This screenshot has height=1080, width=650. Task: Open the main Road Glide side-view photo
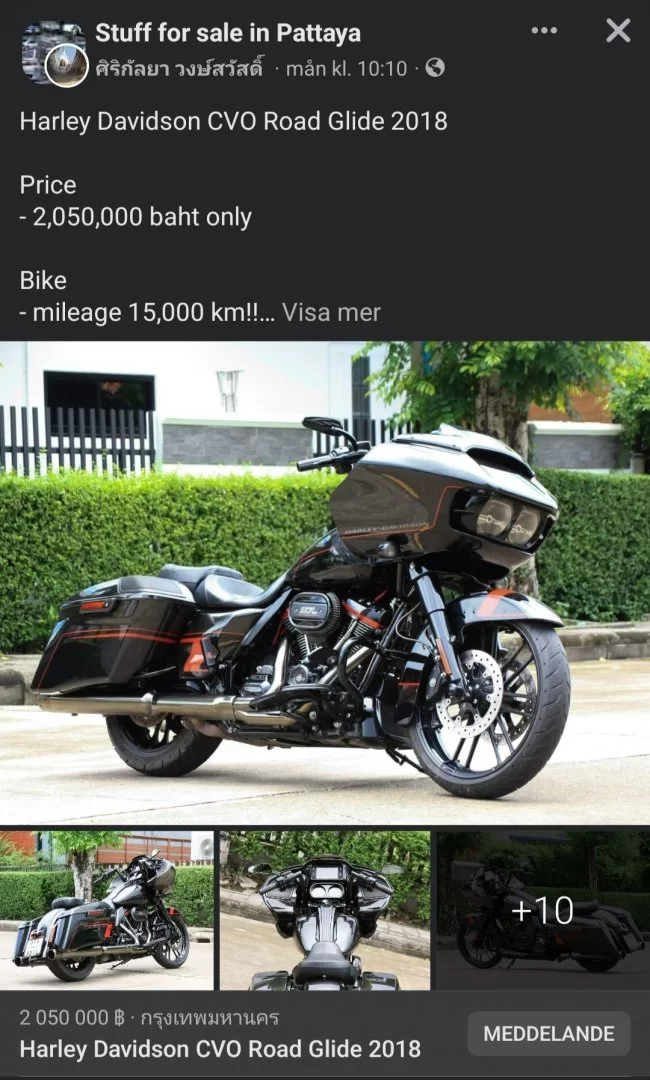325,583
